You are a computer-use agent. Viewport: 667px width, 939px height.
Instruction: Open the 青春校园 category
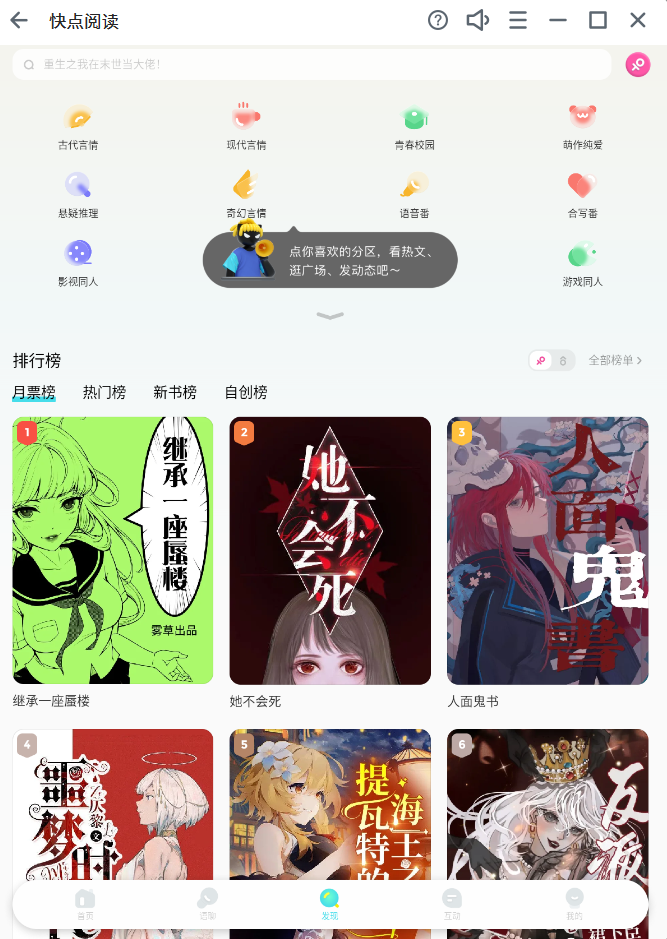(414, 127)
